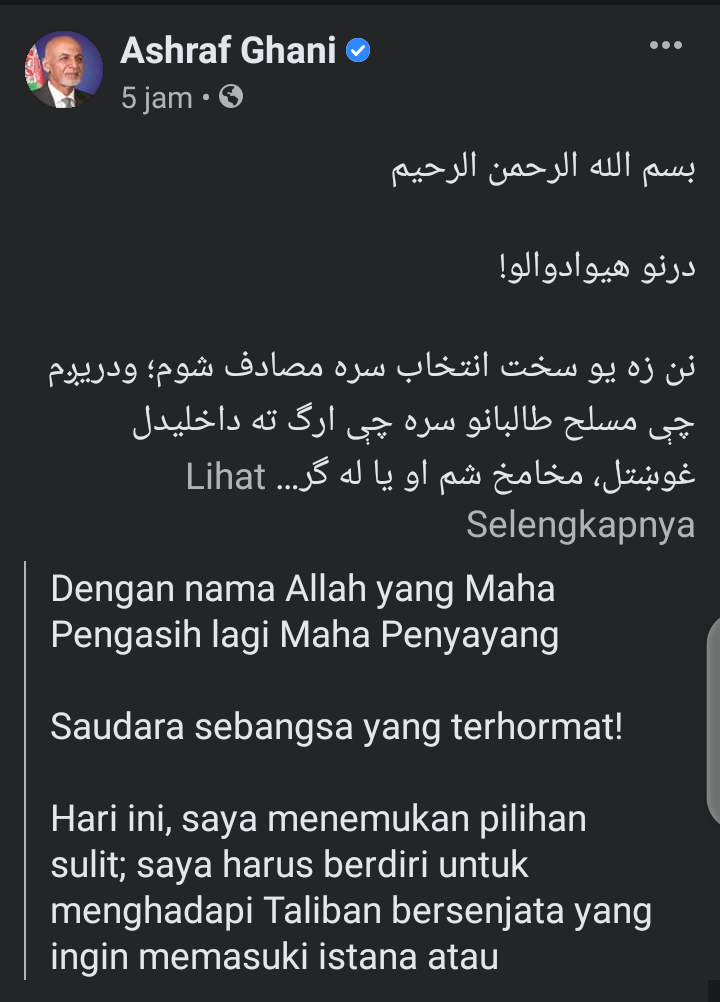
Task: Open the Ashraf Ghani profile name link
Action: [228, 51]
